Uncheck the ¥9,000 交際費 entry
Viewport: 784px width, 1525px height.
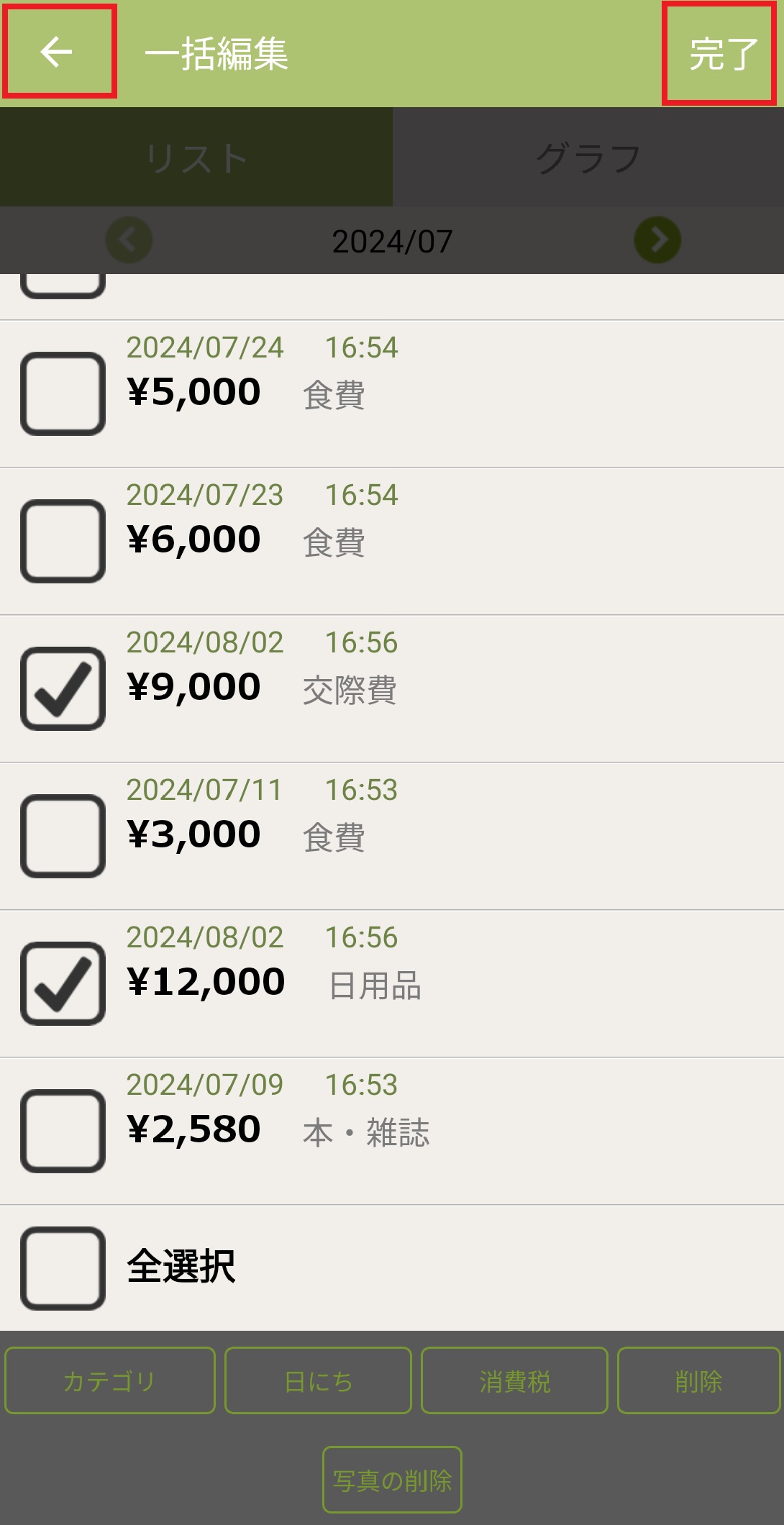63,688
